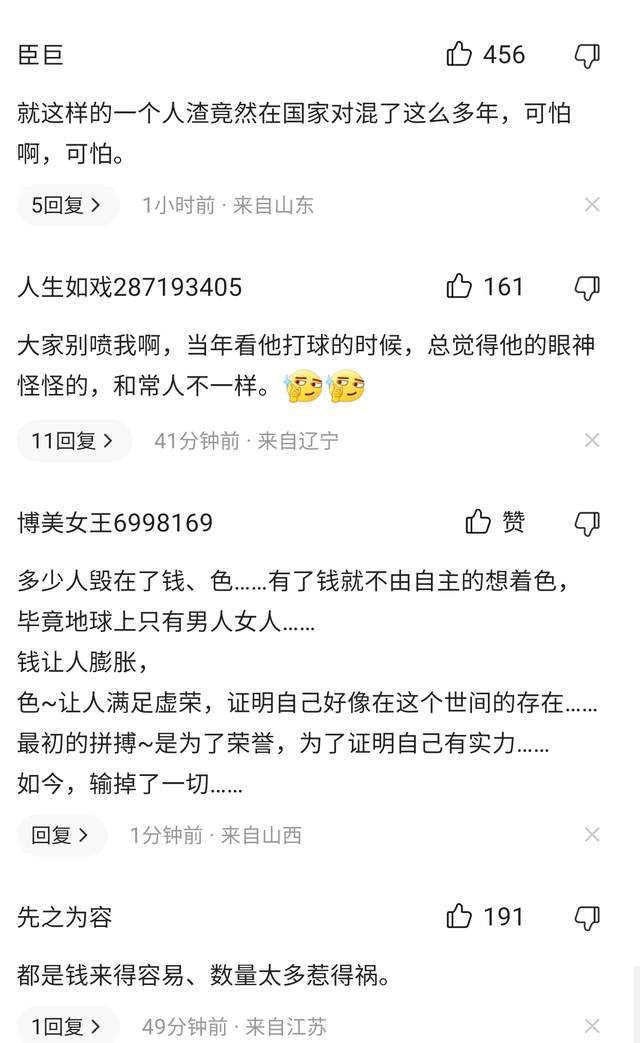Open the profile of 博美女王6998169
The width and height of the screenshot is (640, 1043).
coord(115,522)
